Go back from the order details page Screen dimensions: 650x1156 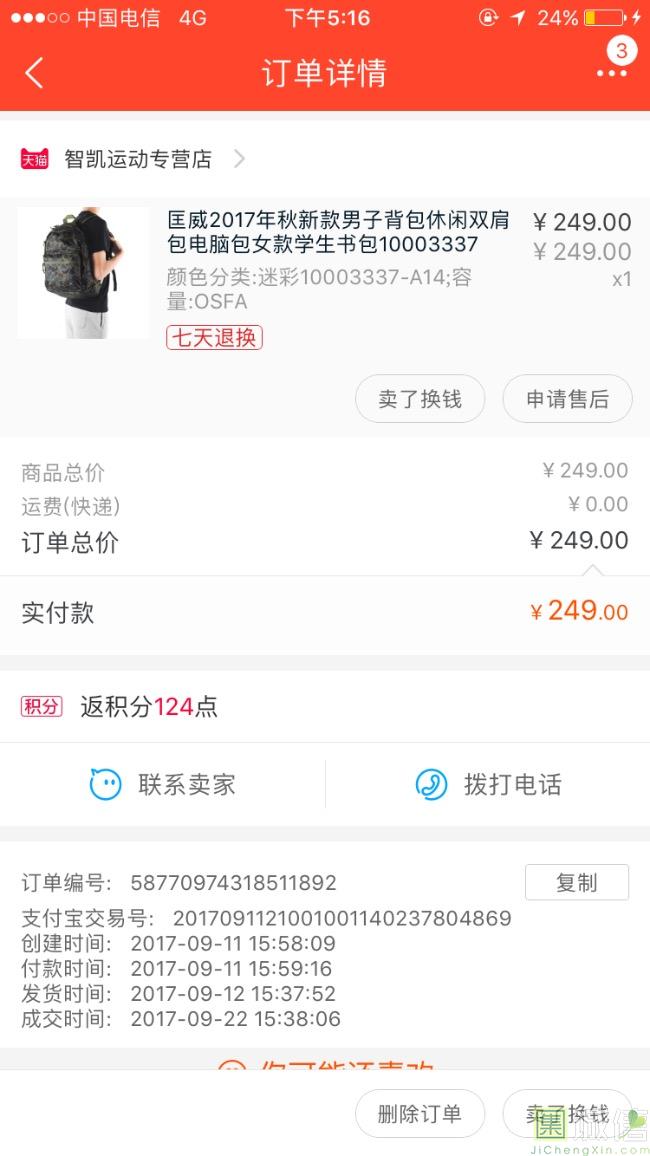34,73
